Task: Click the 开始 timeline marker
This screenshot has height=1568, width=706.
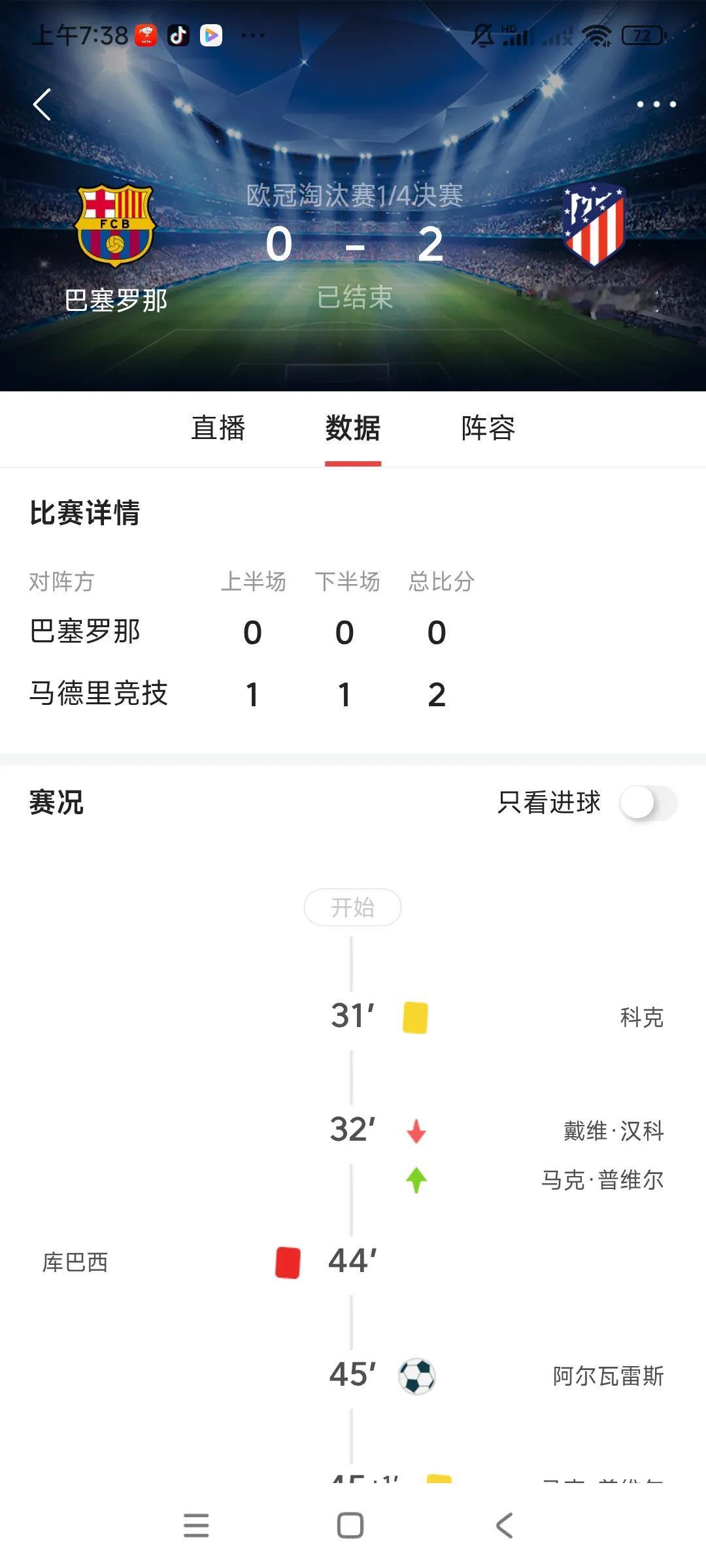Action: point(353,907)
